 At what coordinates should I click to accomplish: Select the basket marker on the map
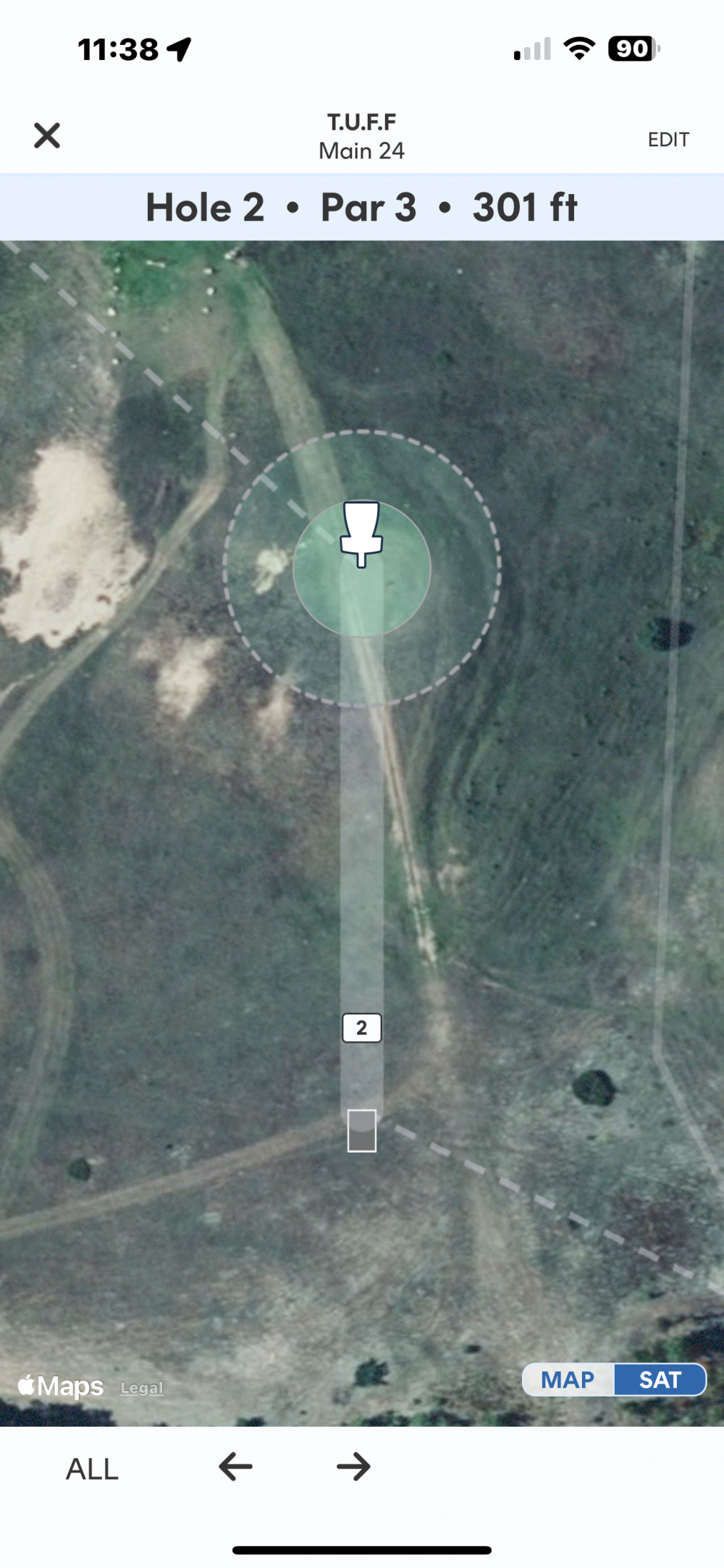pos(361,534)
